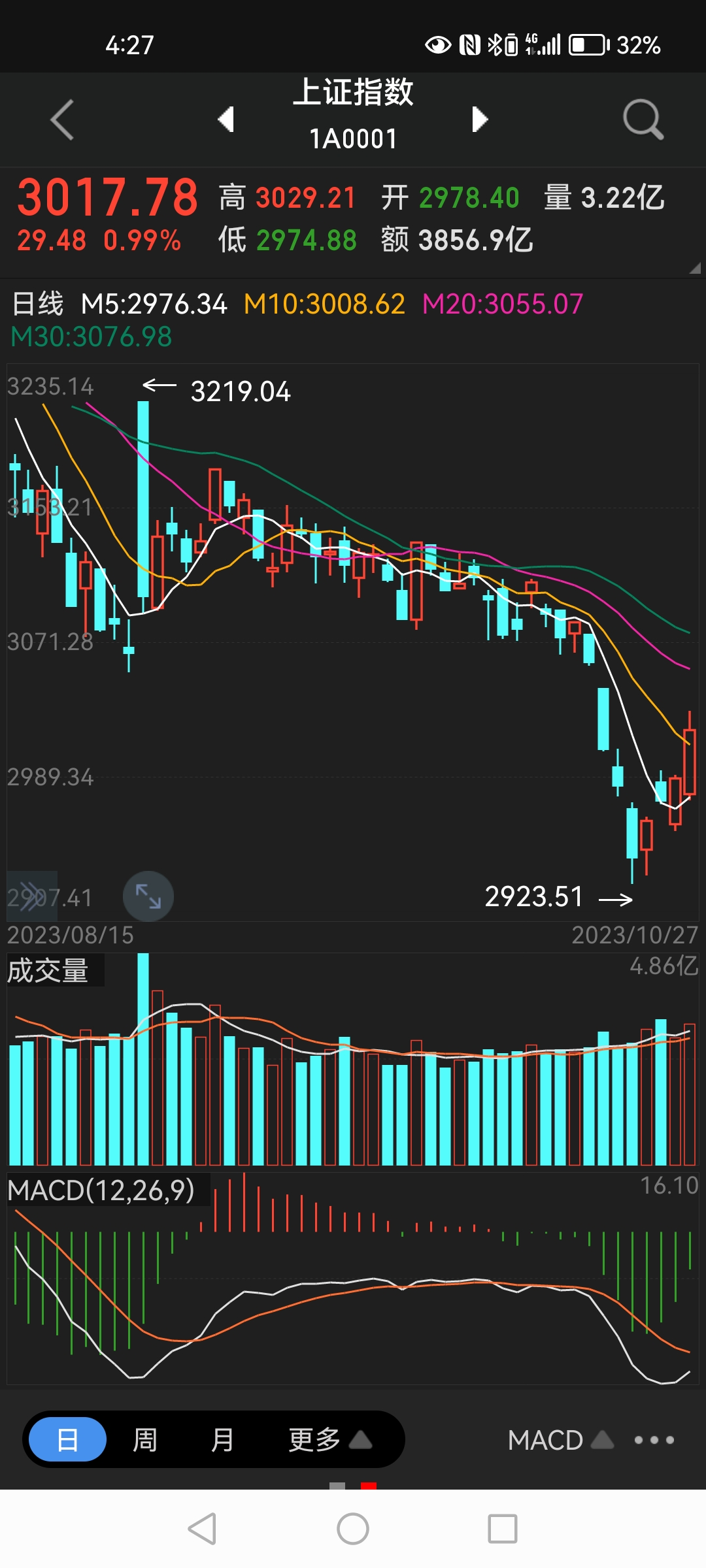Switch to the next stock index
The height and width of the screenshot is (1568, 706).
pos(480,119)
